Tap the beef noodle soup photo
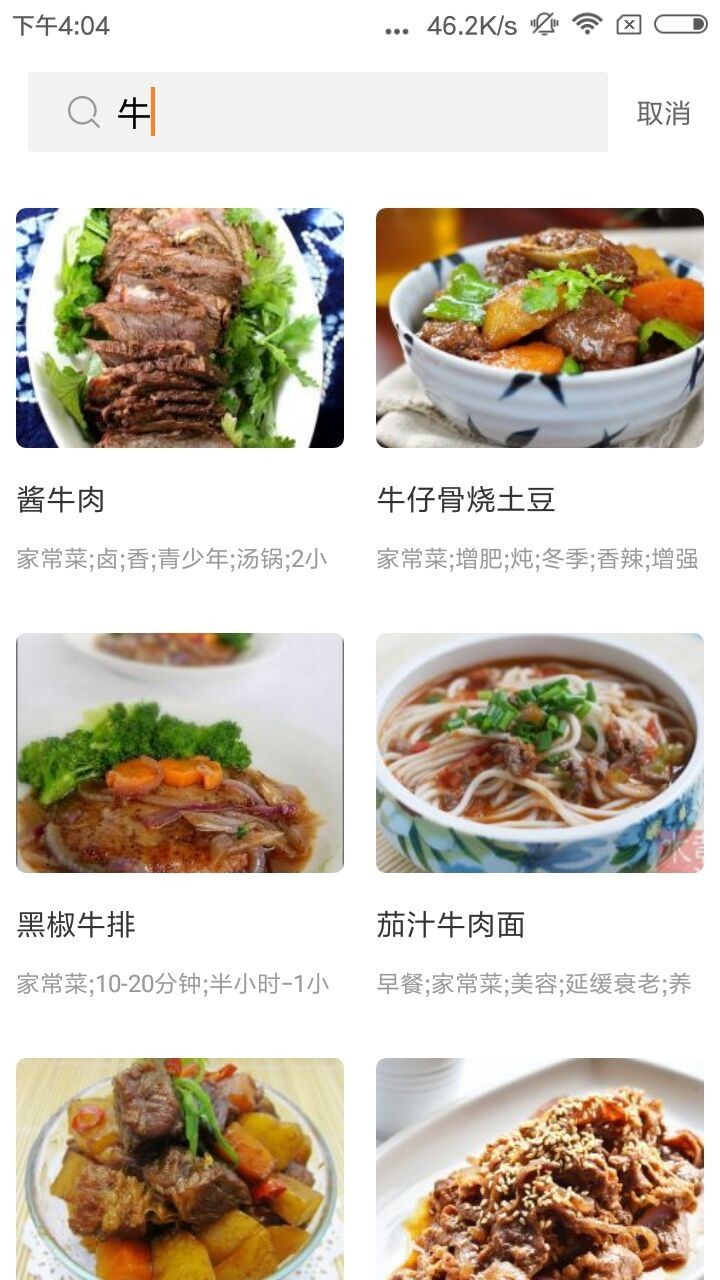The width and height of the screenshot is (720, 1280). point(540,757)
